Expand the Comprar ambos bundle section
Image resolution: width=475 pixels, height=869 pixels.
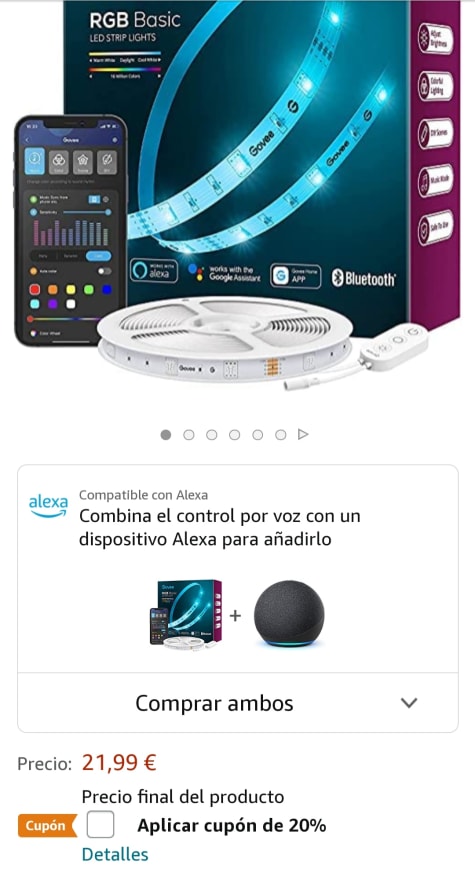tap(238, 703)
